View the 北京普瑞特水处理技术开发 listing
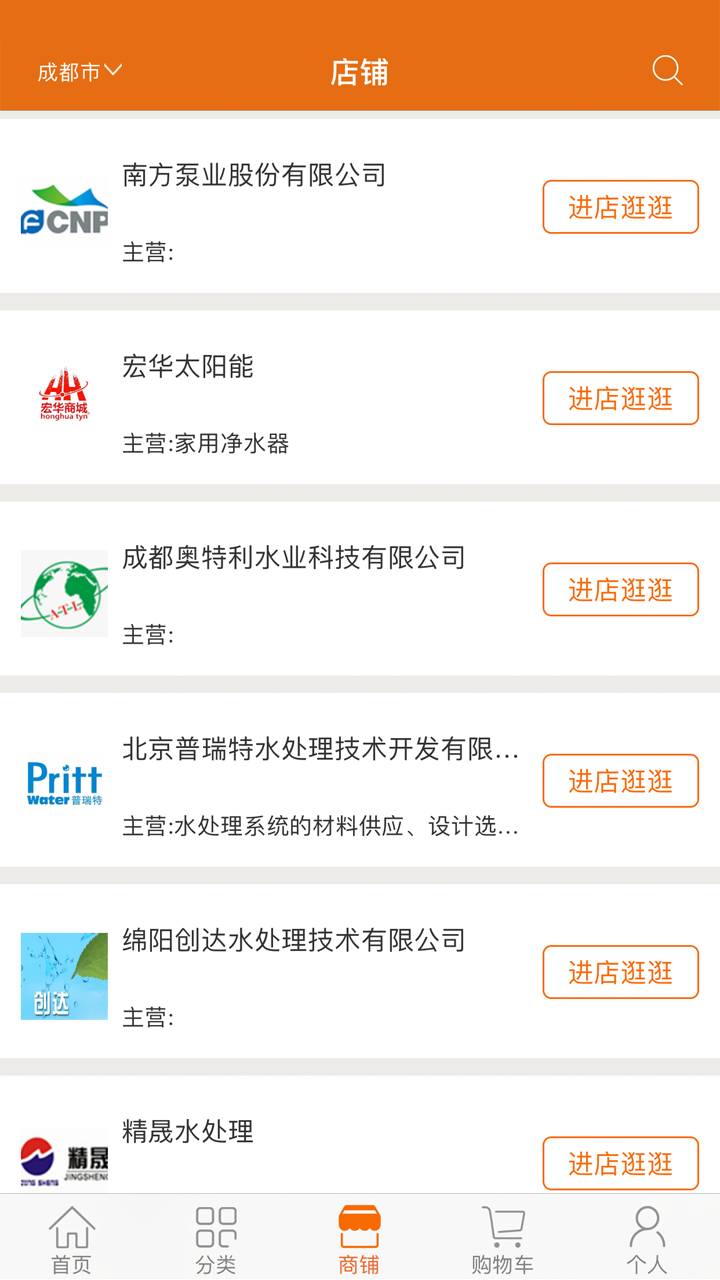The image size is (720, 1280). click(x=320, y=749)
